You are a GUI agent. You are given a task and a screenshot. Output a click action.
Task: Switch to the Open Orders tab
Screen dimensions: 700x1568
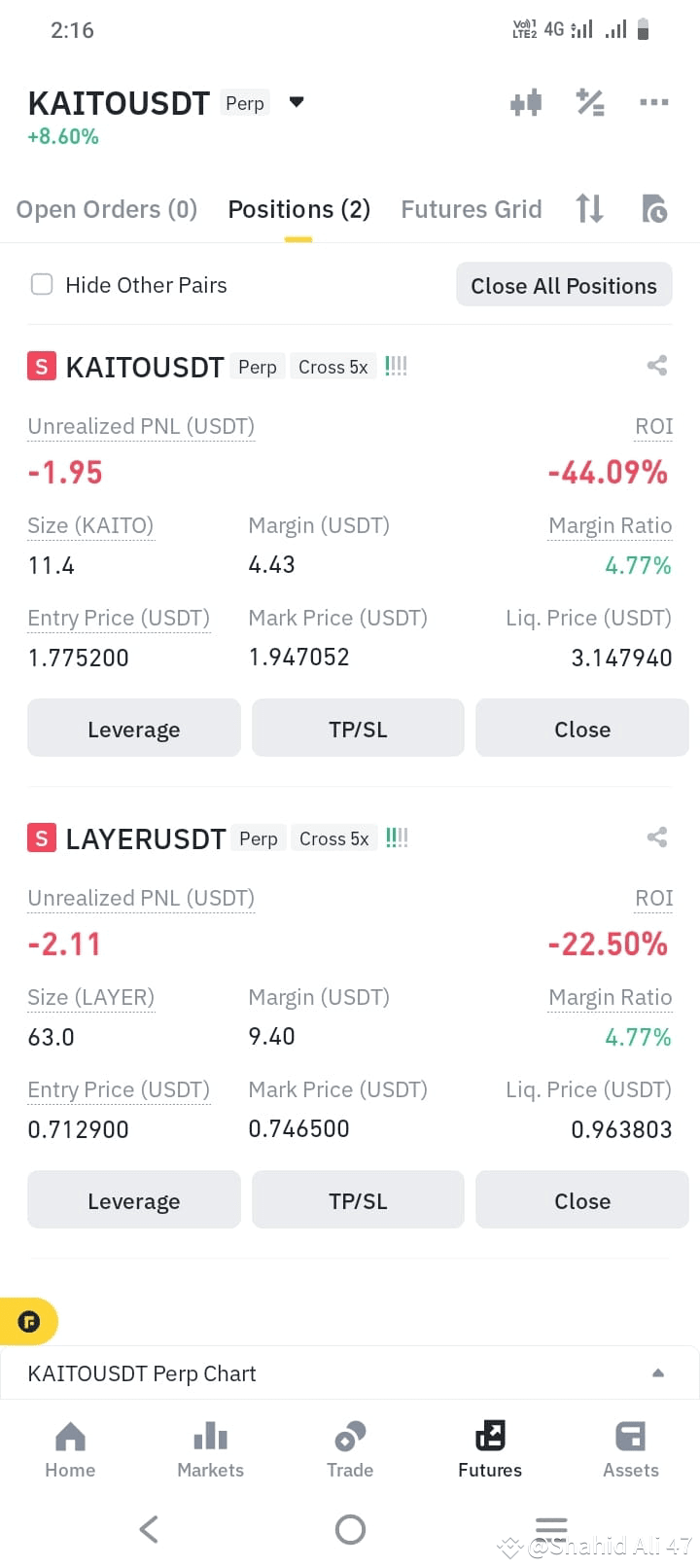pyautogui.click(x=107, y=209)
